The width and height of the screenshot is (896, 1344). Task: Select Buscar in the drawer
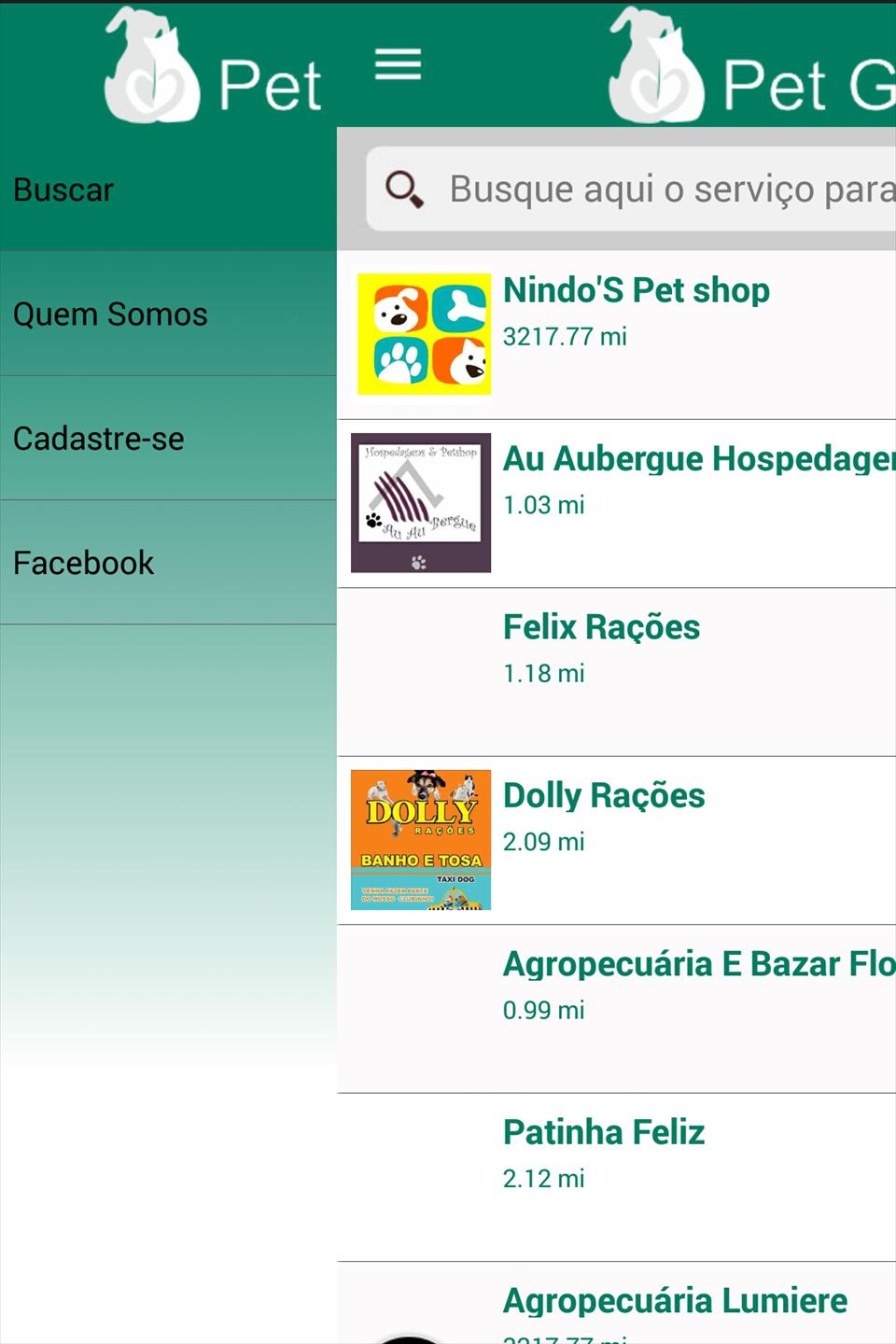168,190
